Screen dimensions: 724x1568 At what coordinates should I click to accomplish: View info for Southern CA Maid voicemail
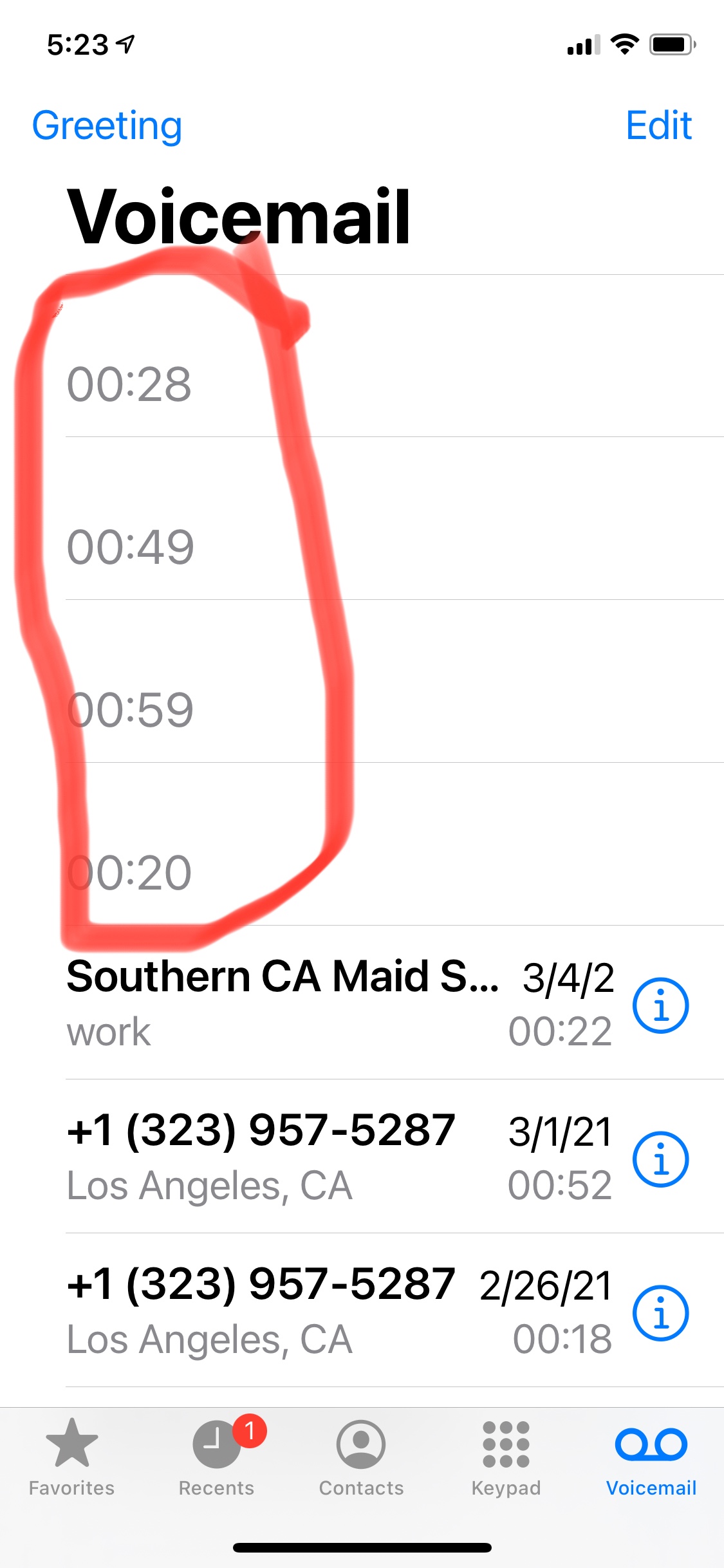click(660, 1005)
